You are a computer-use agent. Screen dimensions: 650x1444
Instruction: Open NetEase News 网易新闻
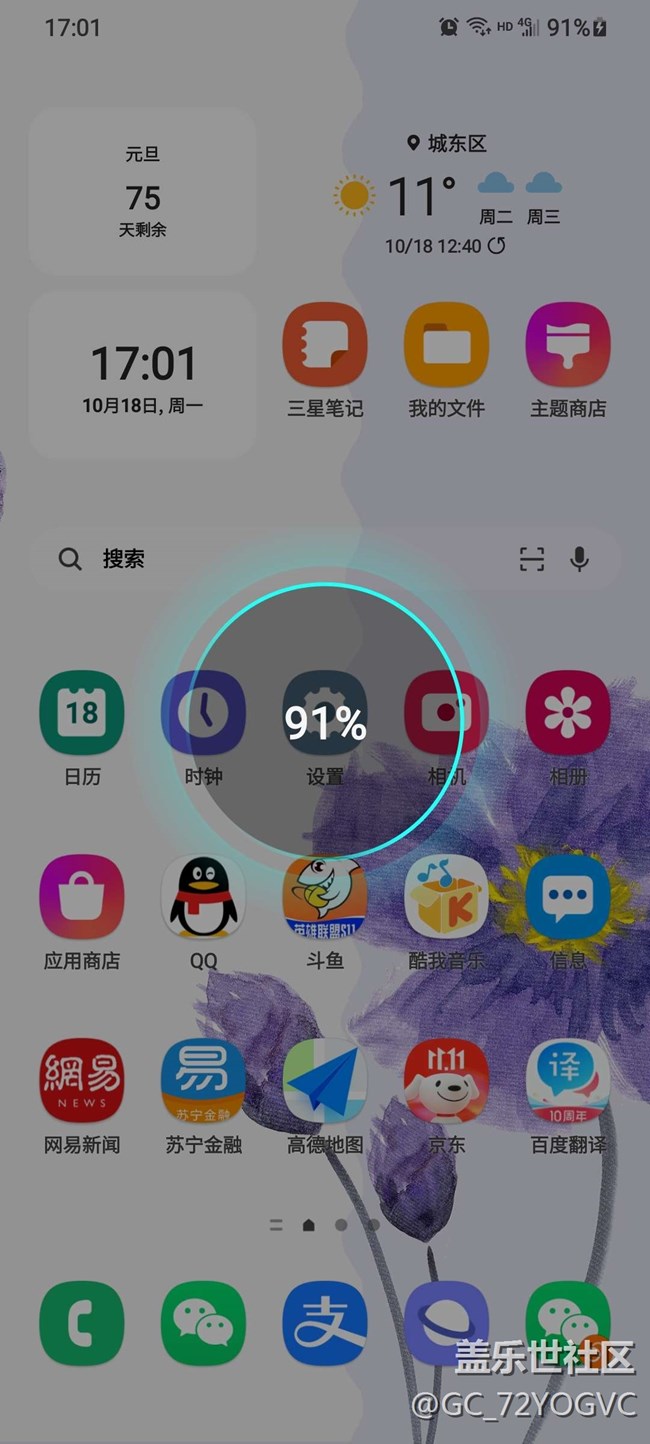(82, 1081)
